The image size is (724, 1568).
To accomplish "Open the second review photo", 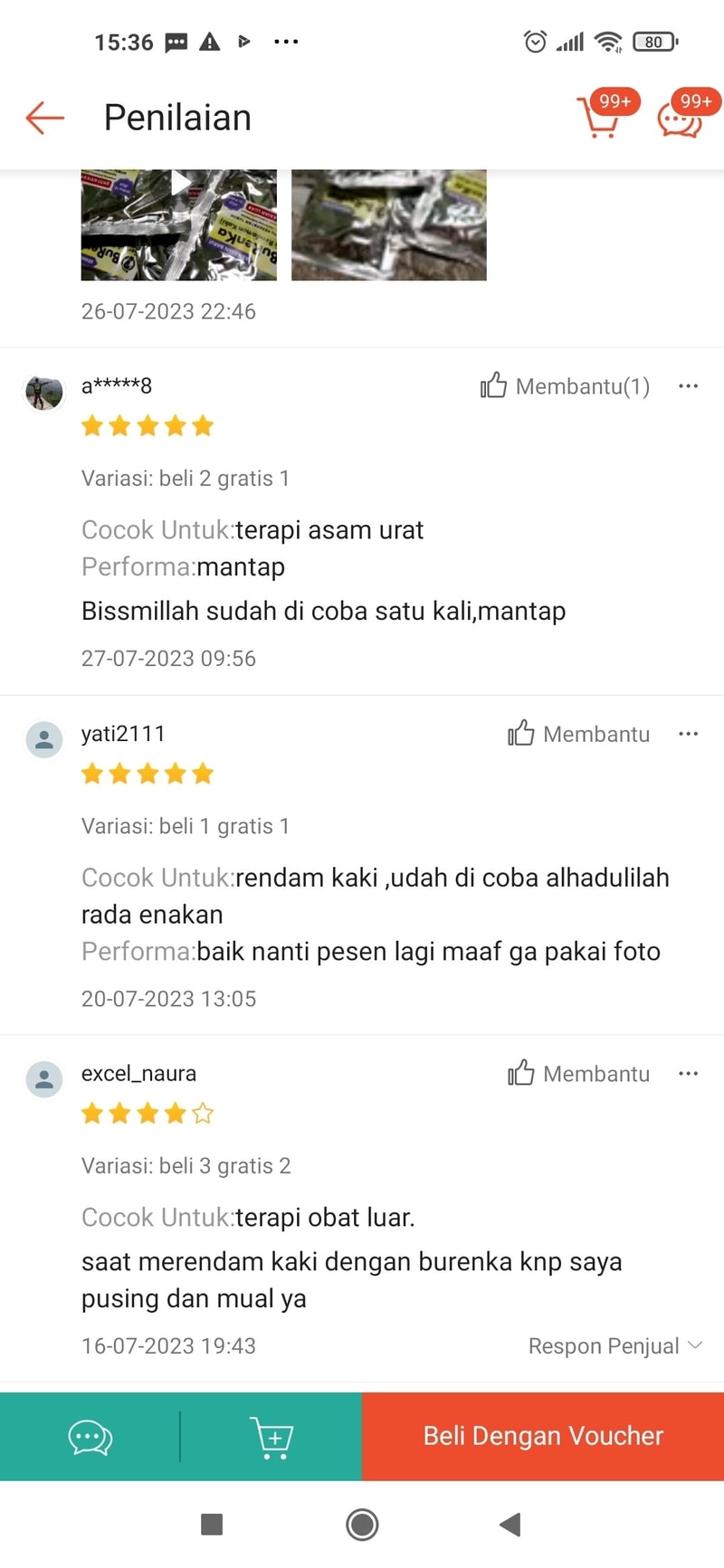I will click(x=389, y=223).
